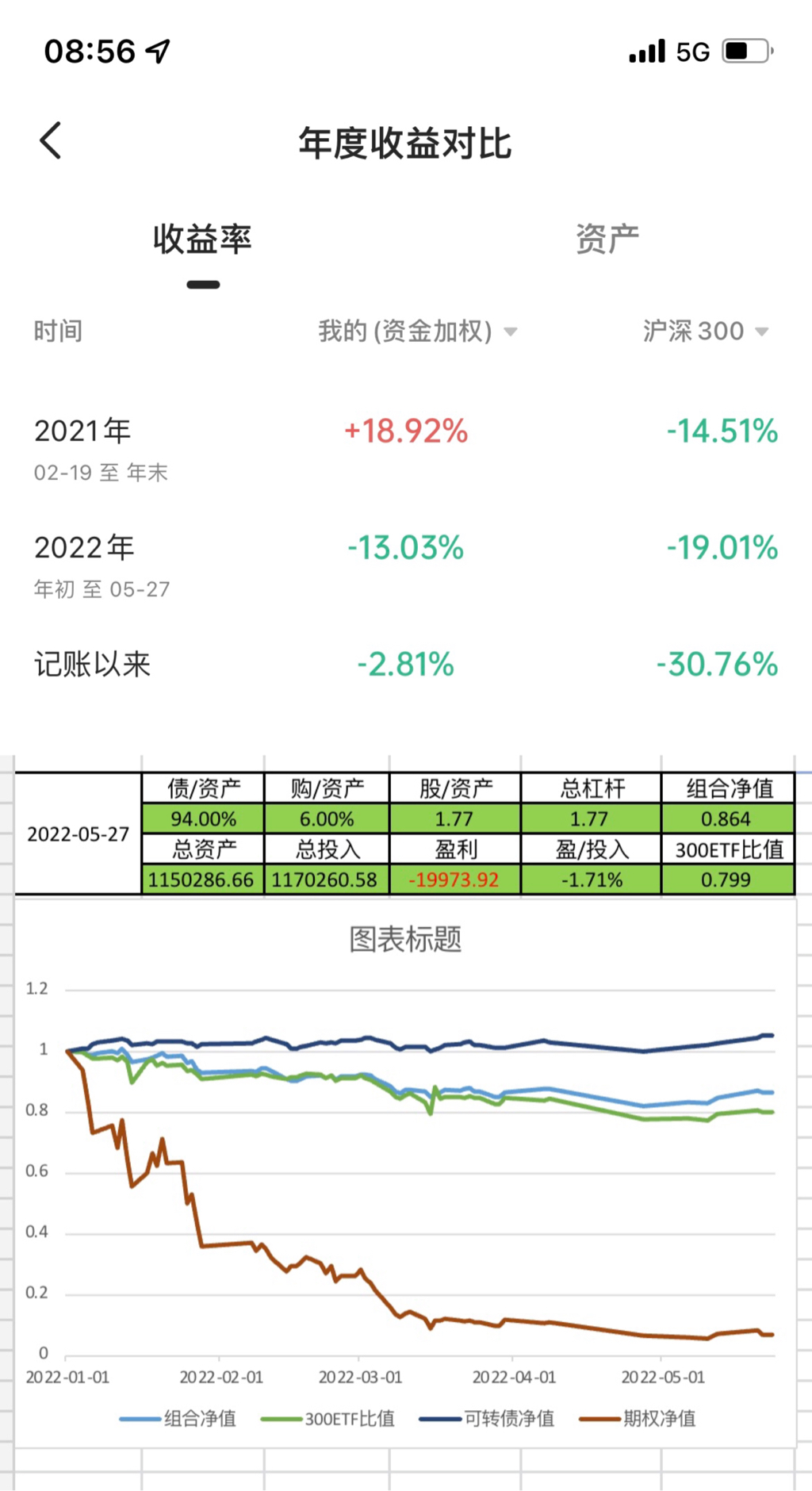Select the 收益率 tab
This screenshot has width=812, height=1491.
[202, 239]
